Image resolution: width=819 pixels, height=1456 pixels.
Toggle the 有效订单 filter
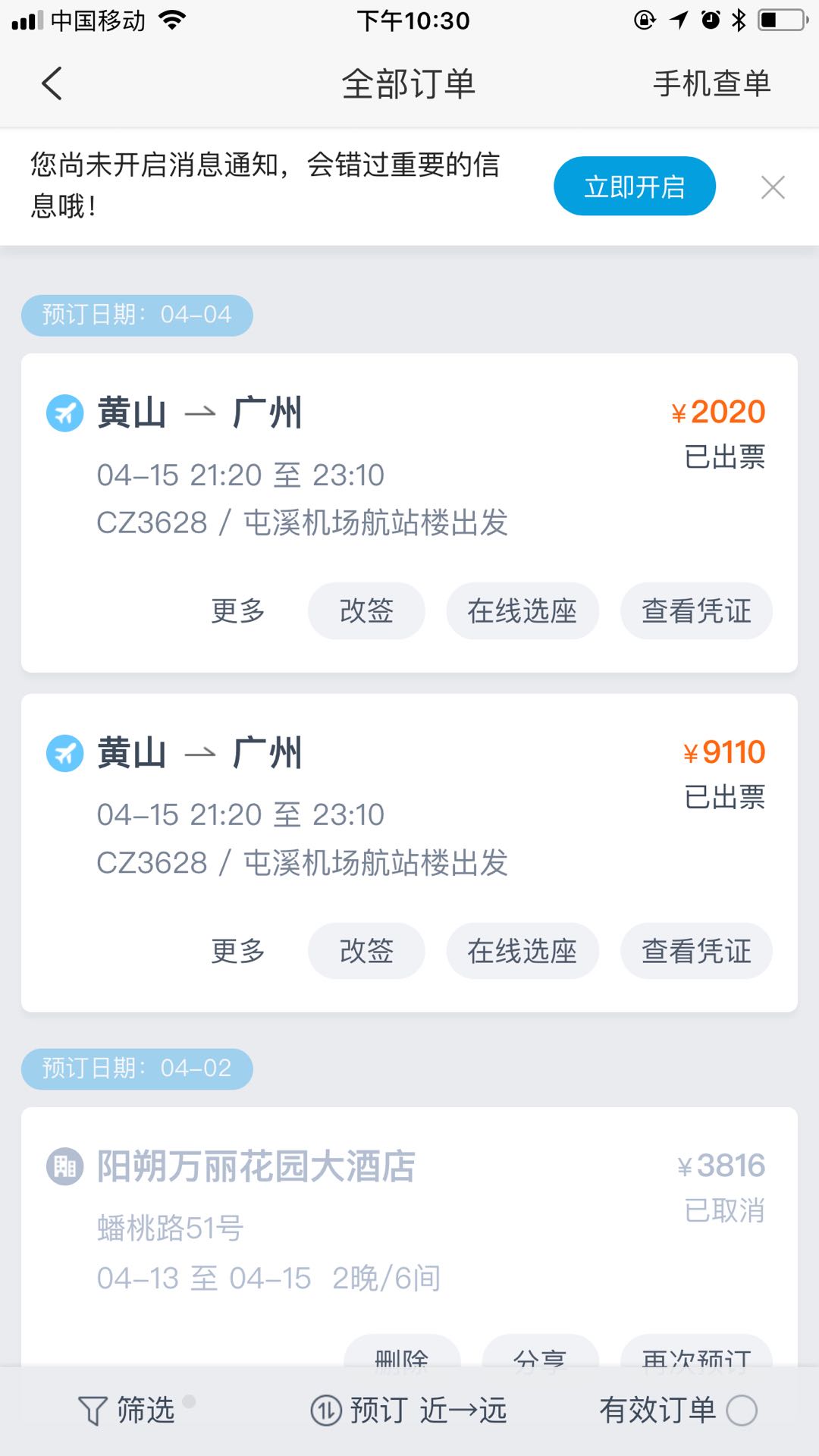click(677, 1410)
